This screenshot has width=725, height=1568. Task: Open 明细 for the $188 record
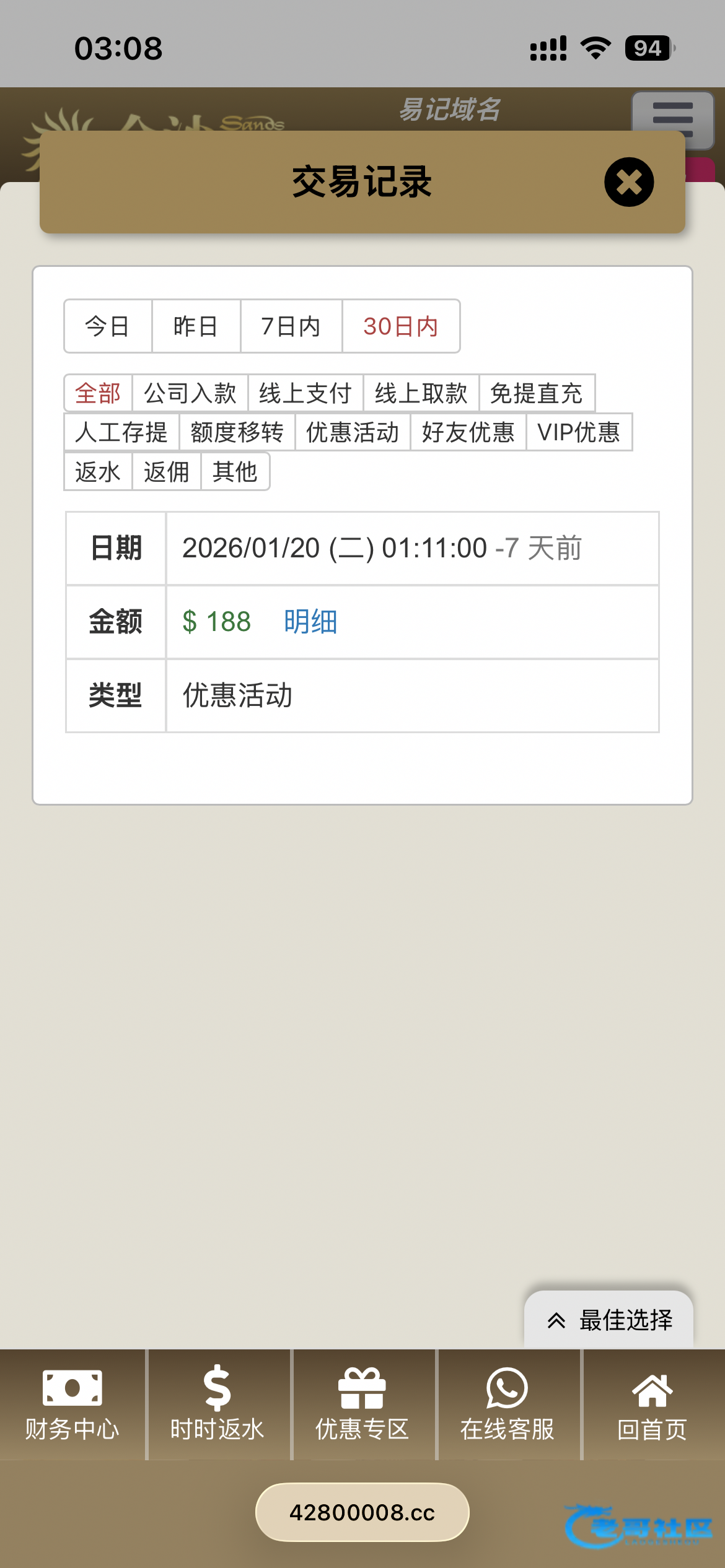pyautogui.click(x=310, y=622)
